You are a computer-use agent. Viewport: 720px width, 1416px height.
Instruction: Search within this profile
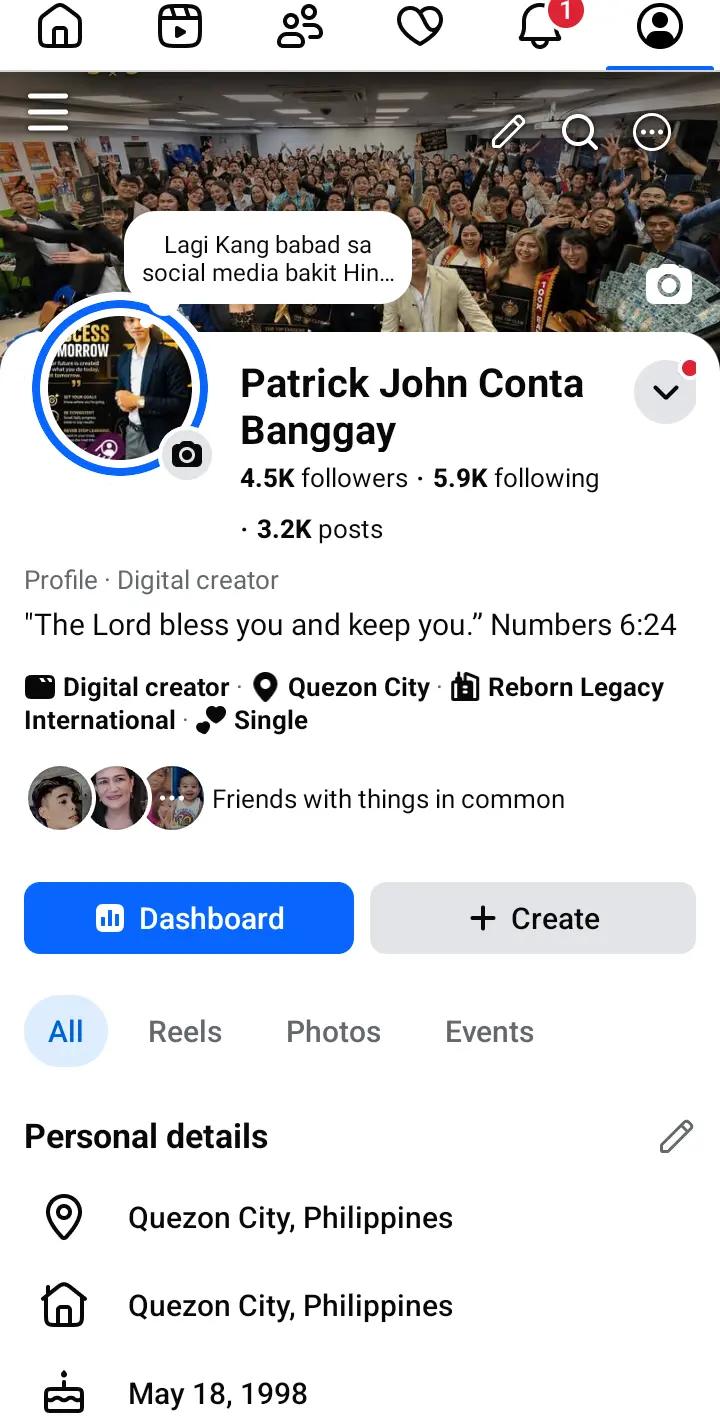[x=580, y=131]
